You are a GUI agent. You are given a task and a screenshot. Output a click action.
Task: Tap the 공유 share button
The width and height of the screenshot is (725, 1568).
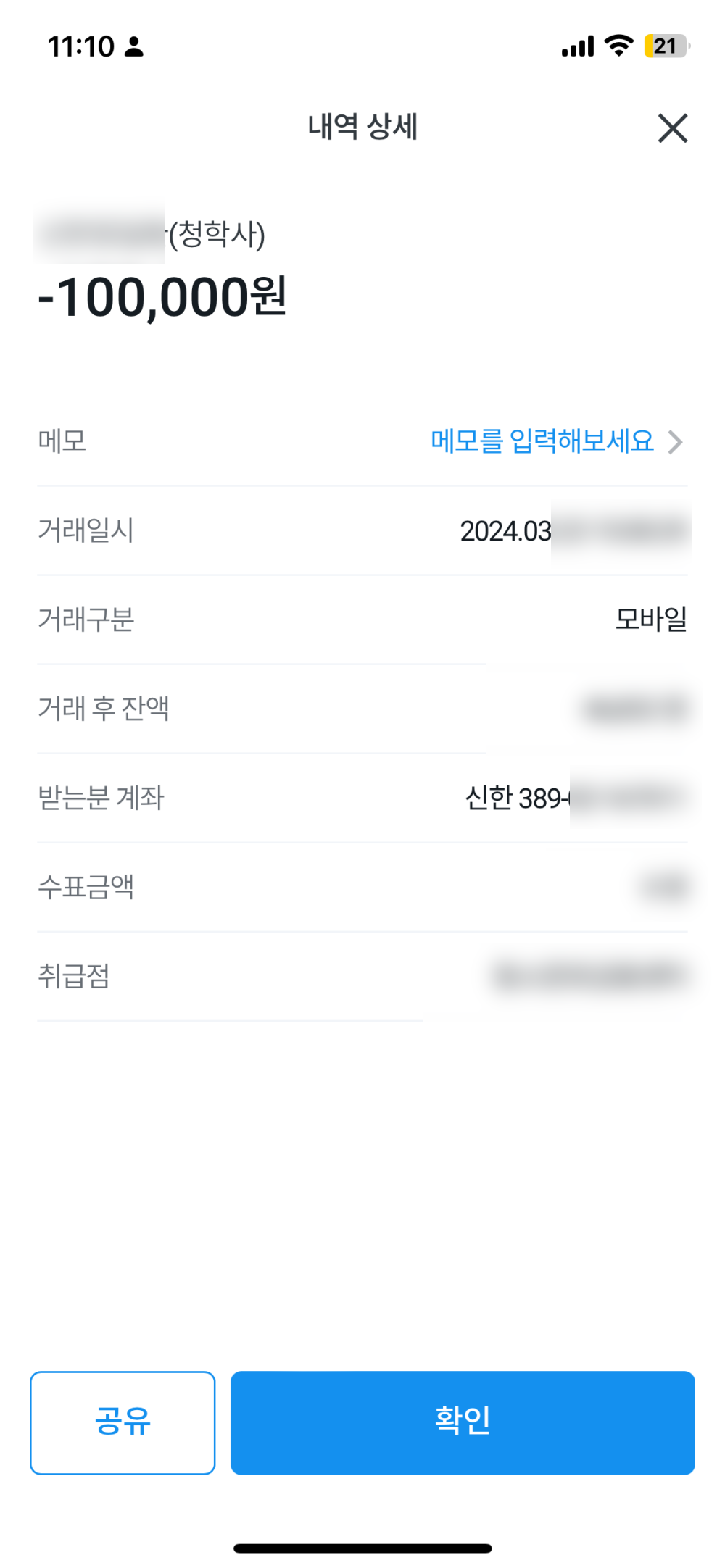coord(123,1422)
